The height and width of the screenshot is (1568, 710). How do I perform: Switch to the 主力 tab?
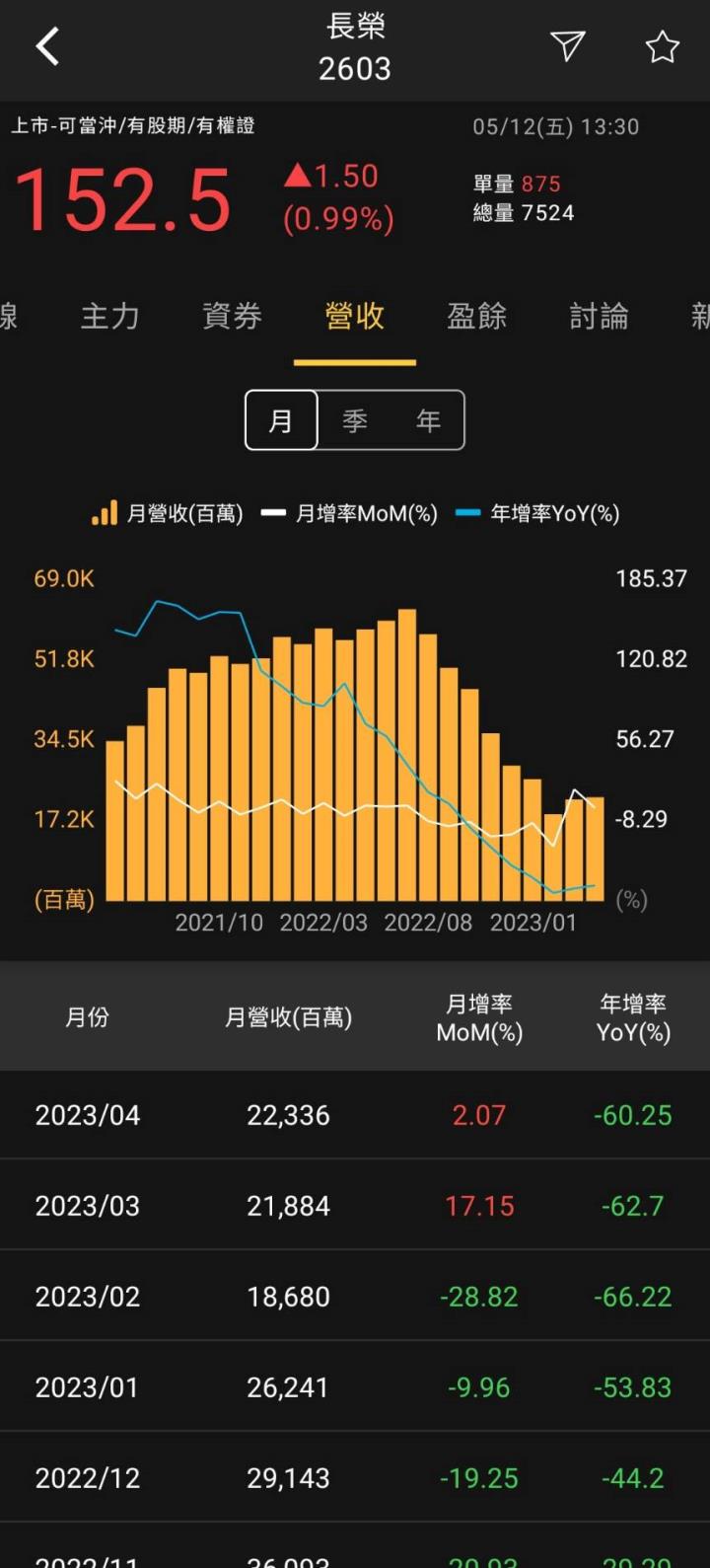coord(109,316)
